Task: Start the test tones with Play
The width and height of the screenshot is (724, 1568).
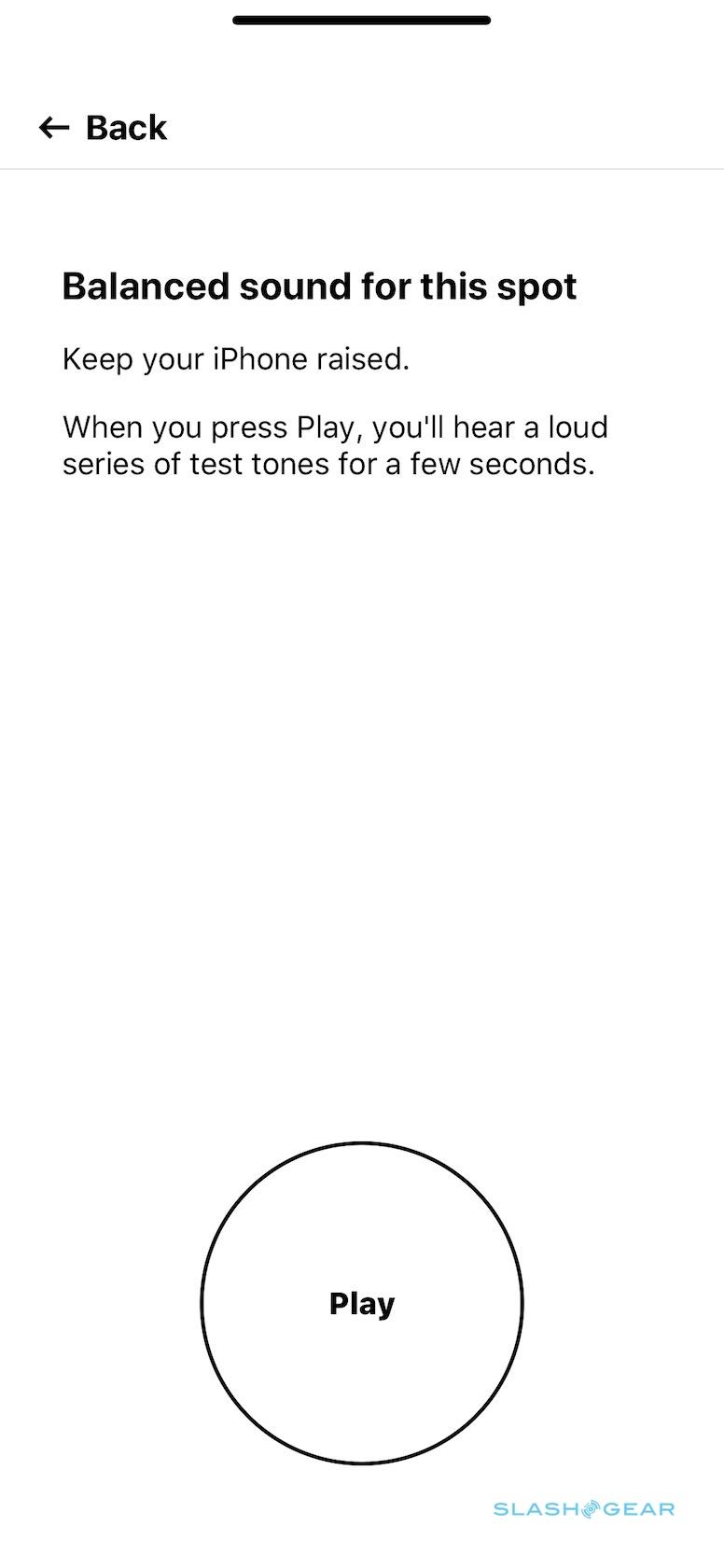Action: 362,1303
